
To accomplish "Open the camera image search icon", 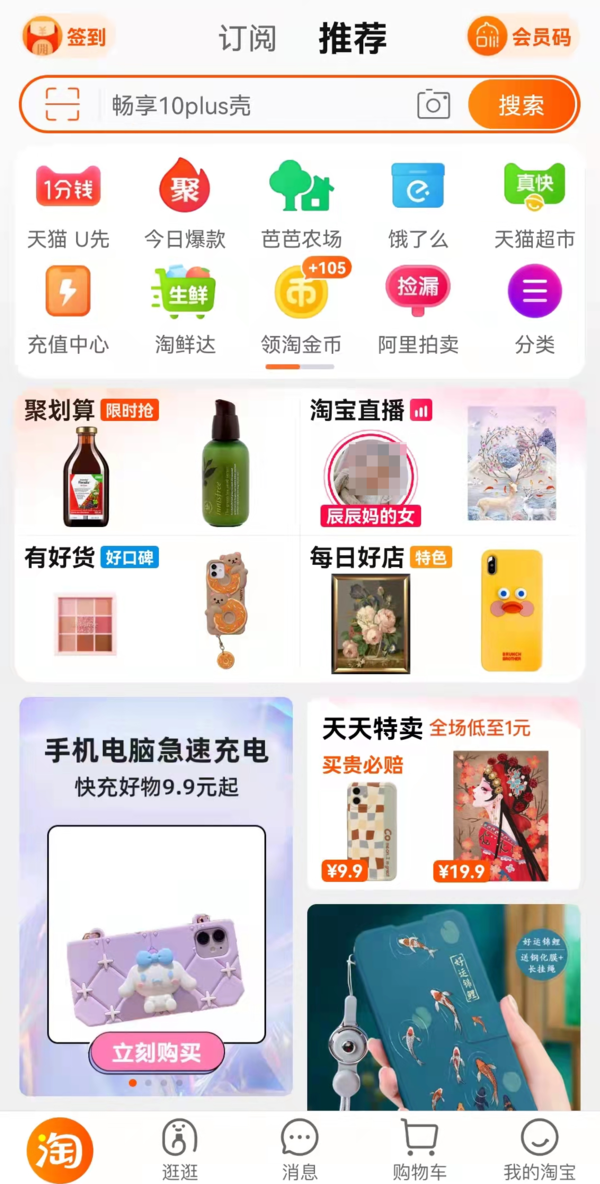I will pos(433,105).
